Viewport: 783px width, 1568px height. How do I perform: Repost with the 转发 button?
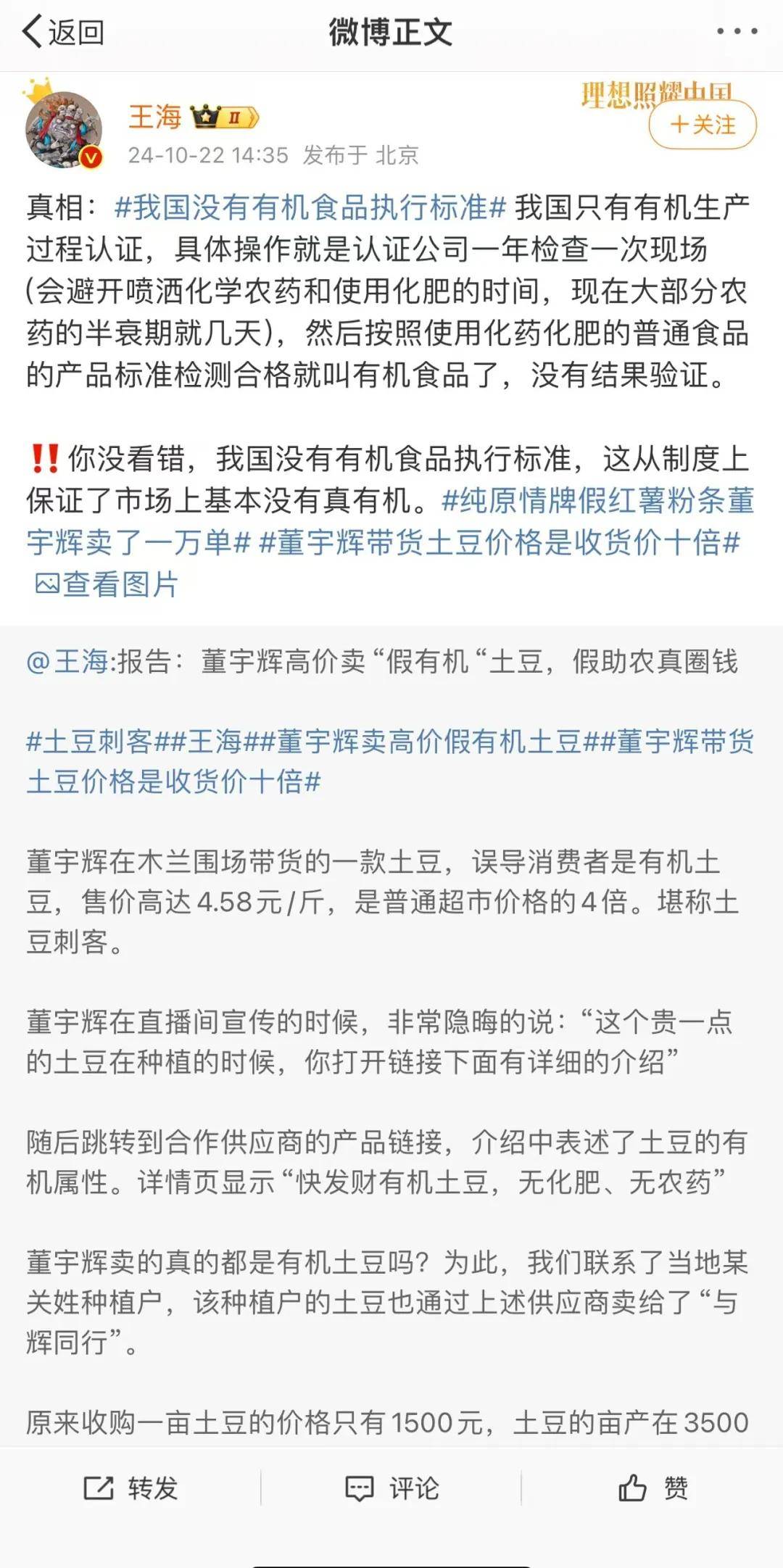coord(130,1488)
